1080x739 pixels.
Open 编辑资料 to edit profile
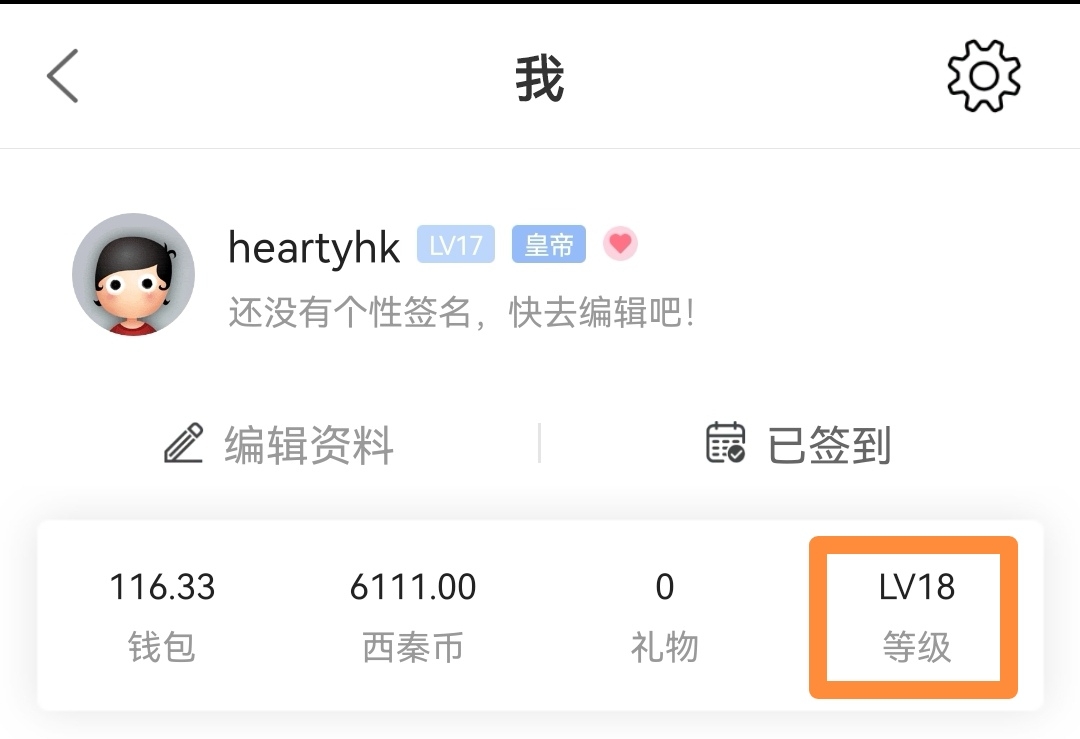click(280, 445)
